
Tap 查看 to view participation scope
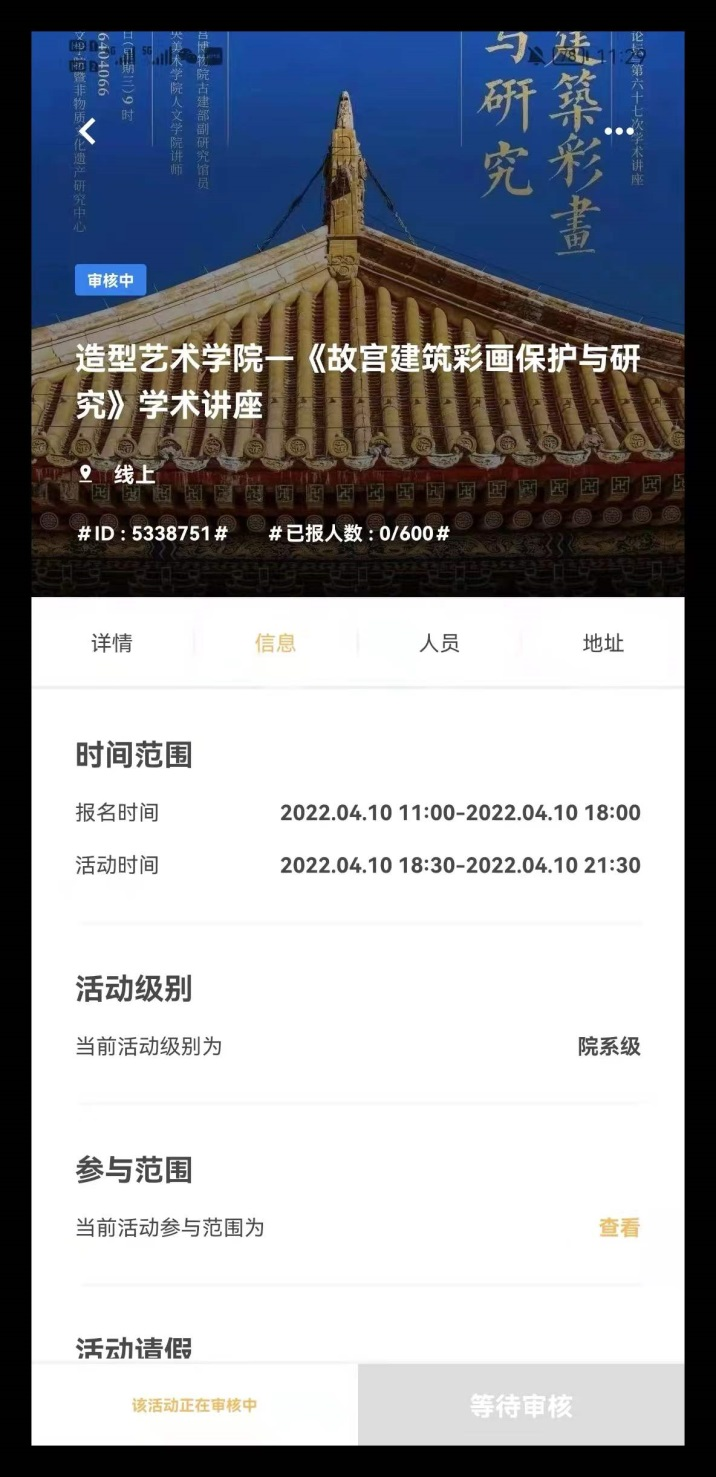pos(619,1228)
